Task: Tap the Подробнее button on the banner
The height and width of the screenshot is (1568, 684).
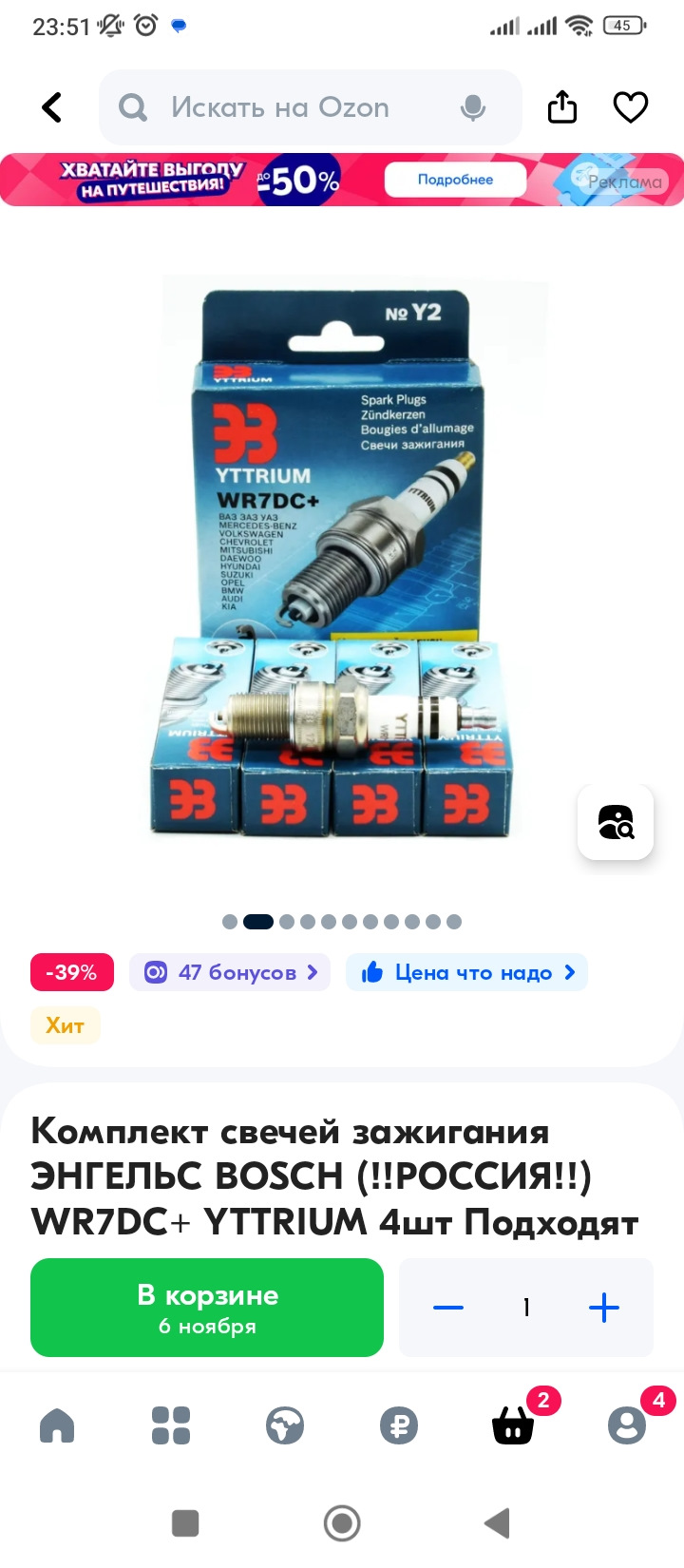Action: 455,180
